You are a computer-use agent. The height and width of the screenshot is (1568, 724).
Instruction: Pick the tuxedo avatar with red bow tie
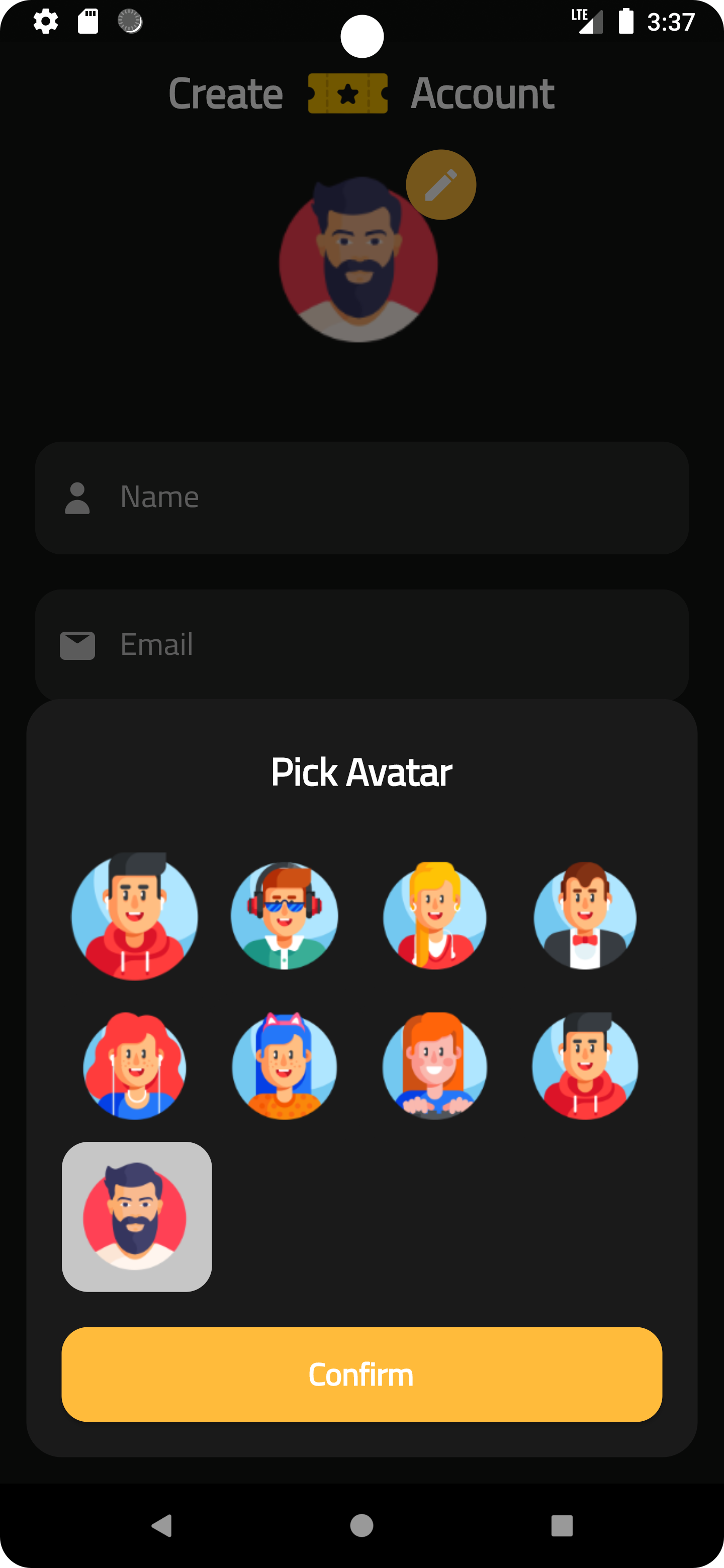point(585,917)
